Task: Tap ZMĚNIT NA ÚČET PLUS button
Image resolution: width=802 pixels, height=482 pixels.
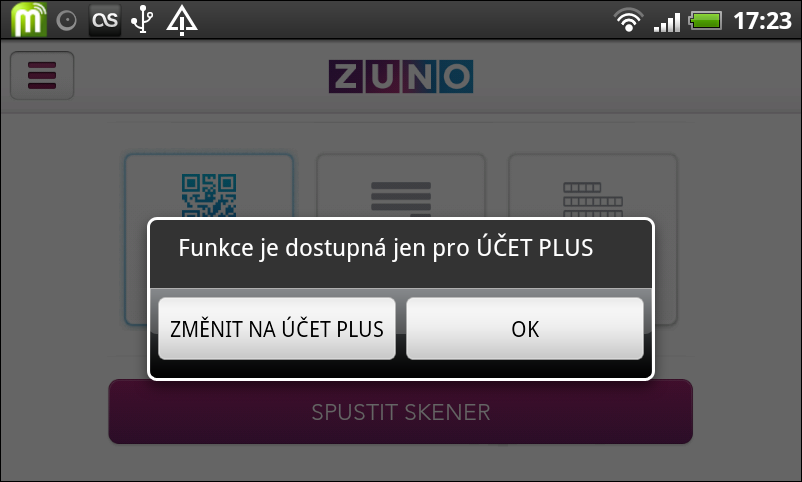Action: 277,328
